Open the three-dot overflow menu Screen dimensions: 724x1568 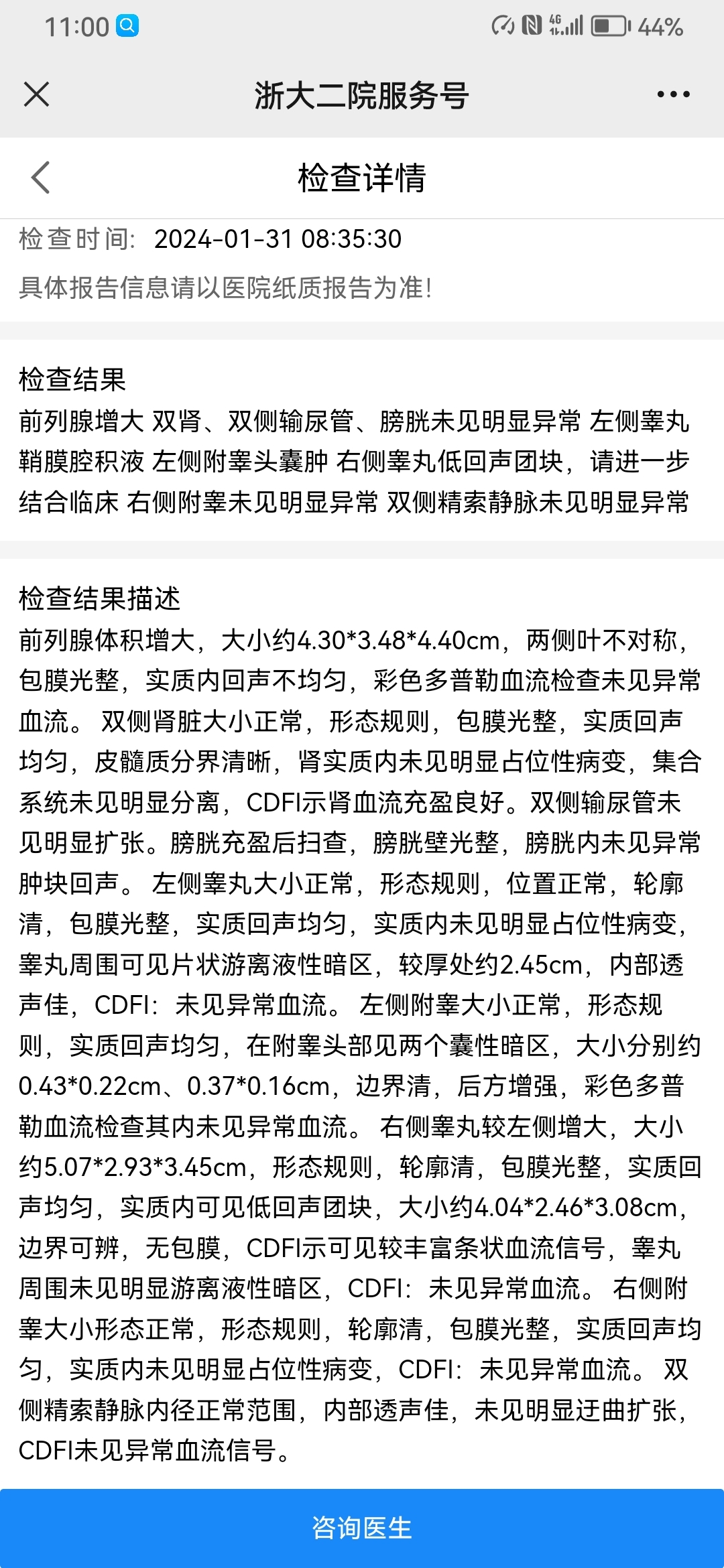click(x=673, y=94)
